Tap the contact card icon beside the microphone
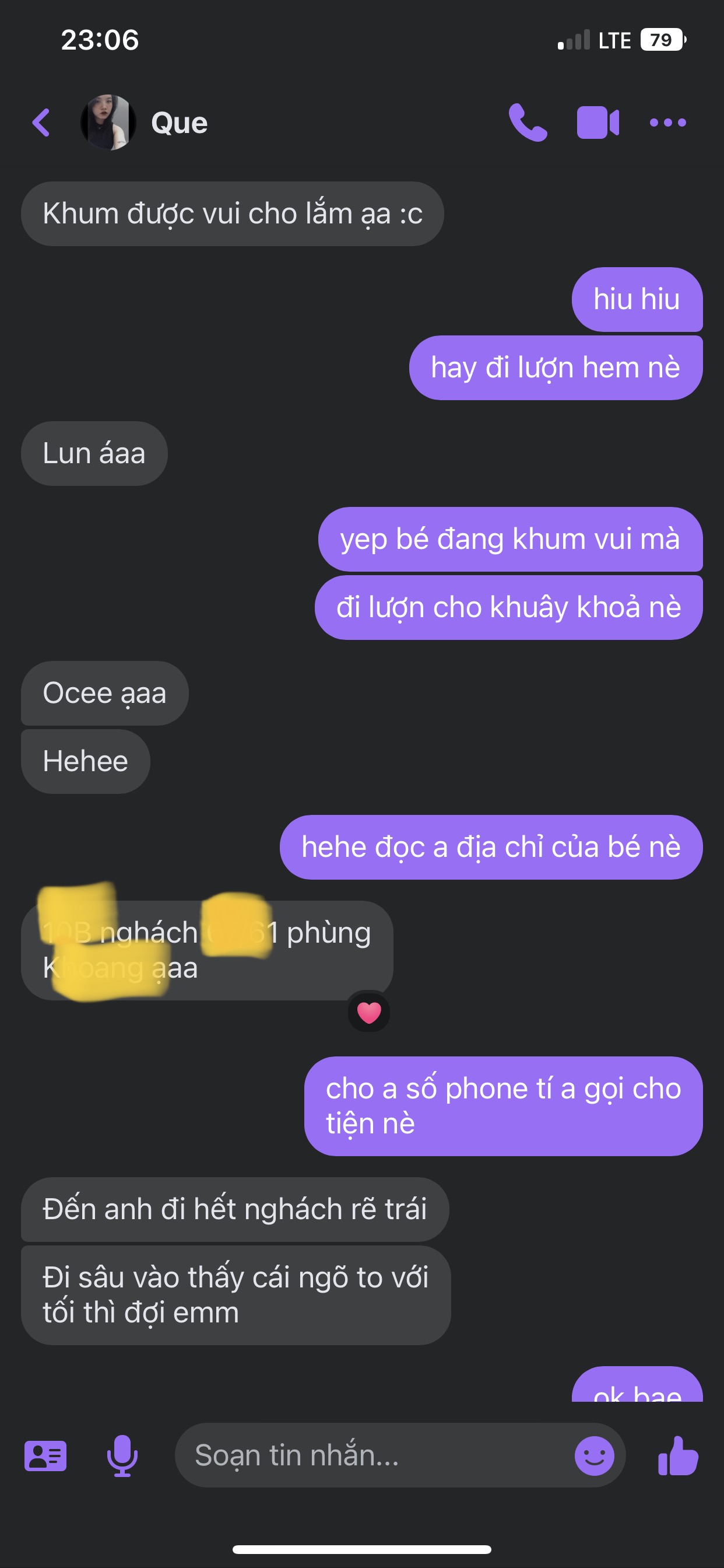 click(45, 1455)
